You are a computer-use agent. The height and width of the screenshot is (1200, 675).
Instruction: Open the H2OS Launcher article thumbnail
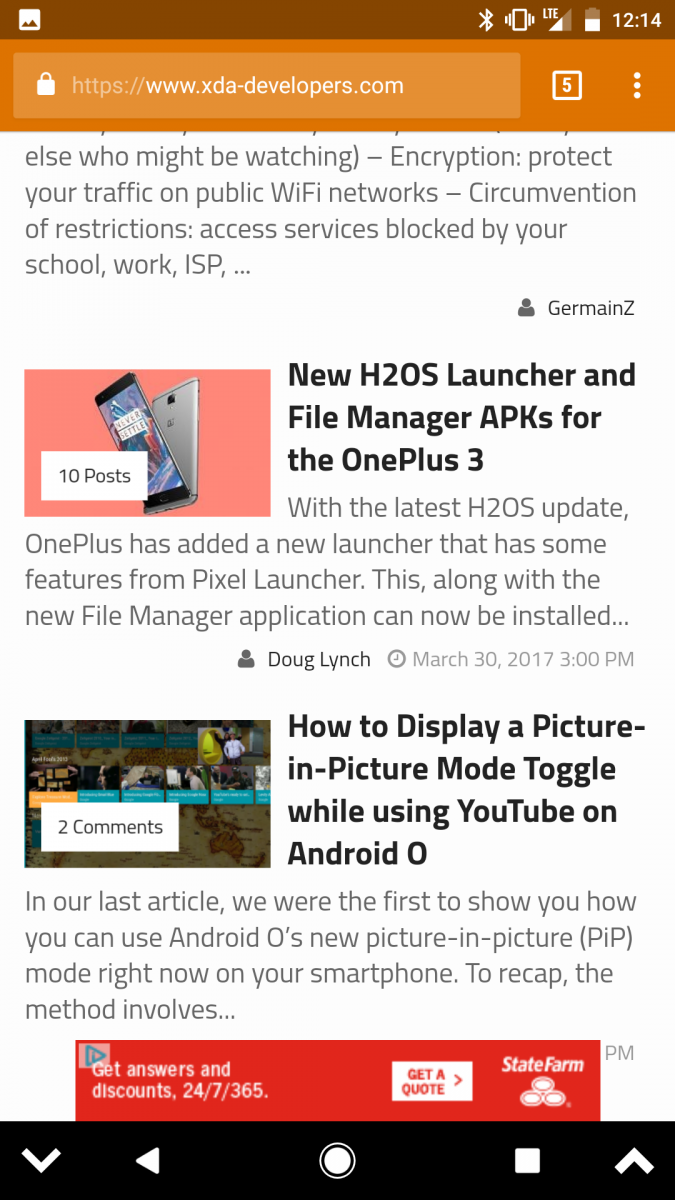coord(148,443)
